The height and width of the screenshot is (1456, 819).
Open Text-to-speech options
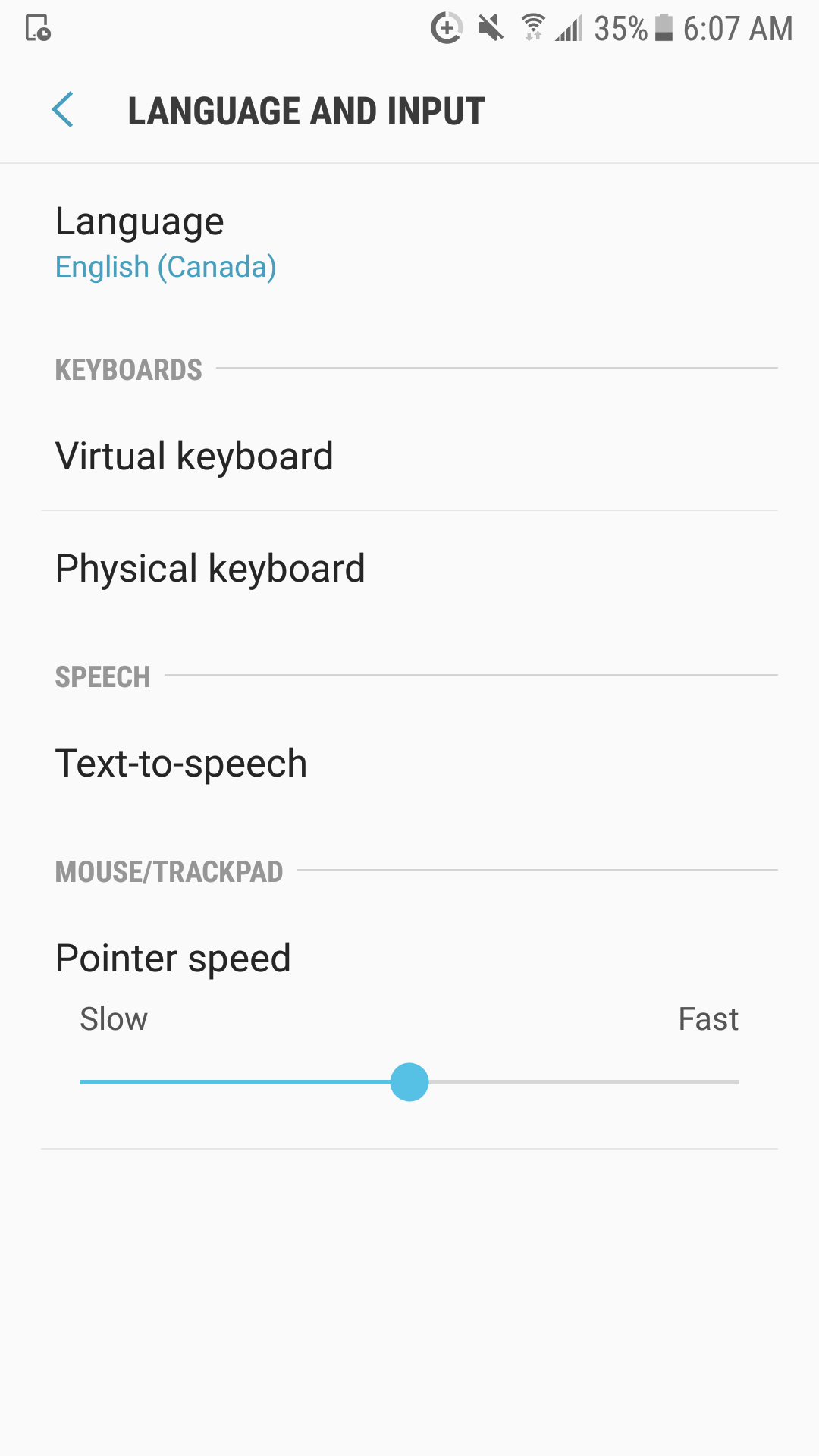point(180,762)
